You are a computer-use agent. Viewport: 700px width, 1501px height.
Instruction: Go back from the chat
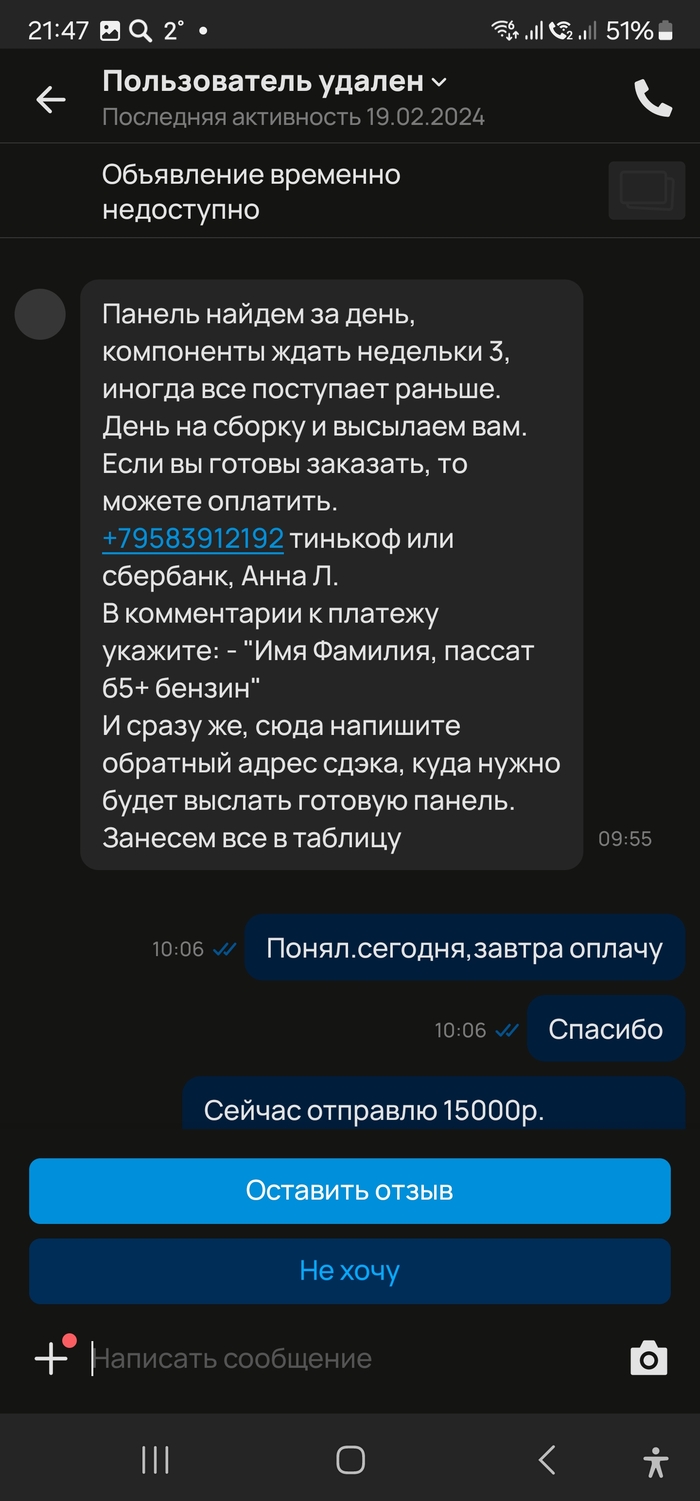point(50,99)
